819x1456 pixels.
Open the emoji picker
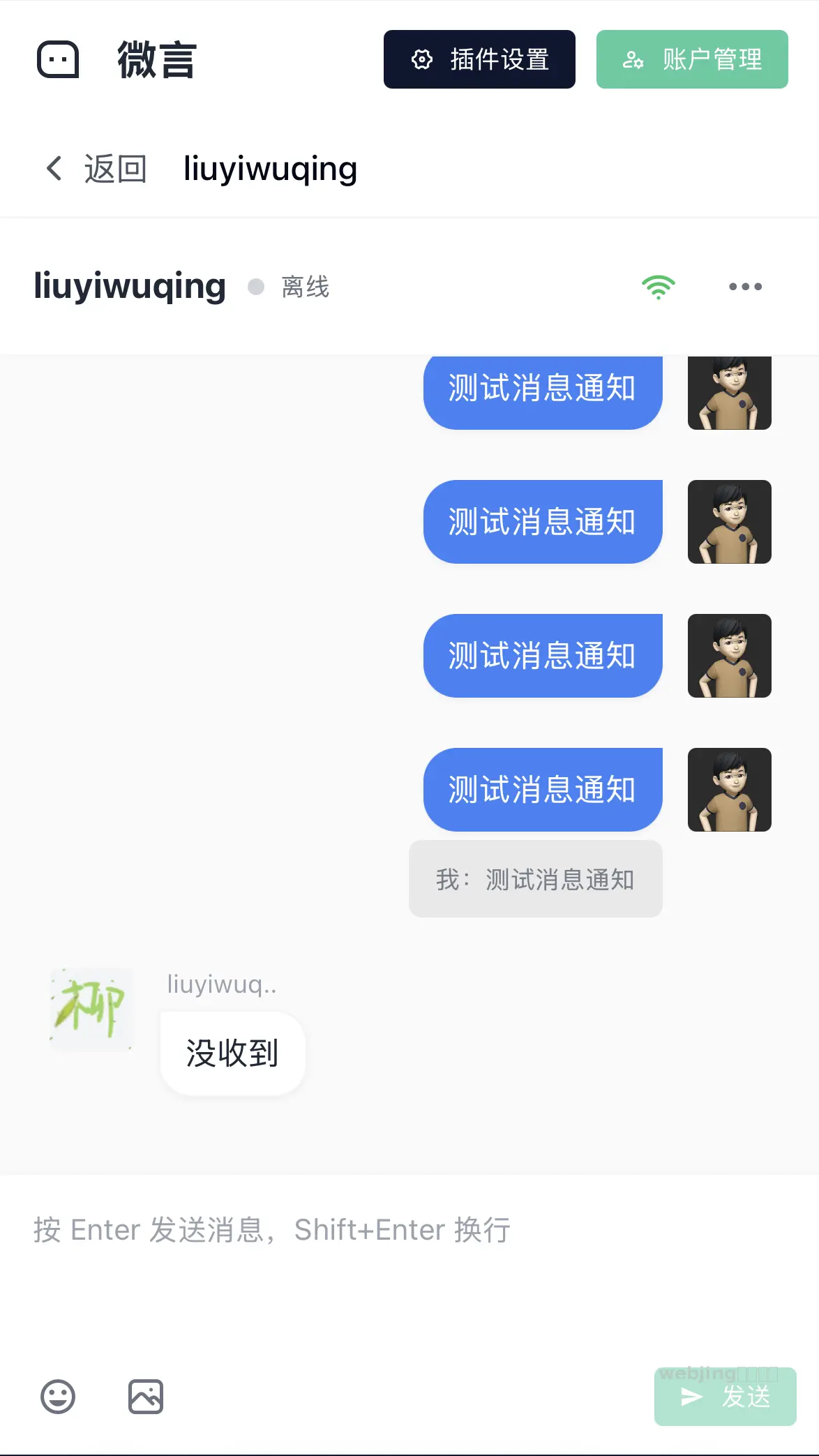(58, 1397)
